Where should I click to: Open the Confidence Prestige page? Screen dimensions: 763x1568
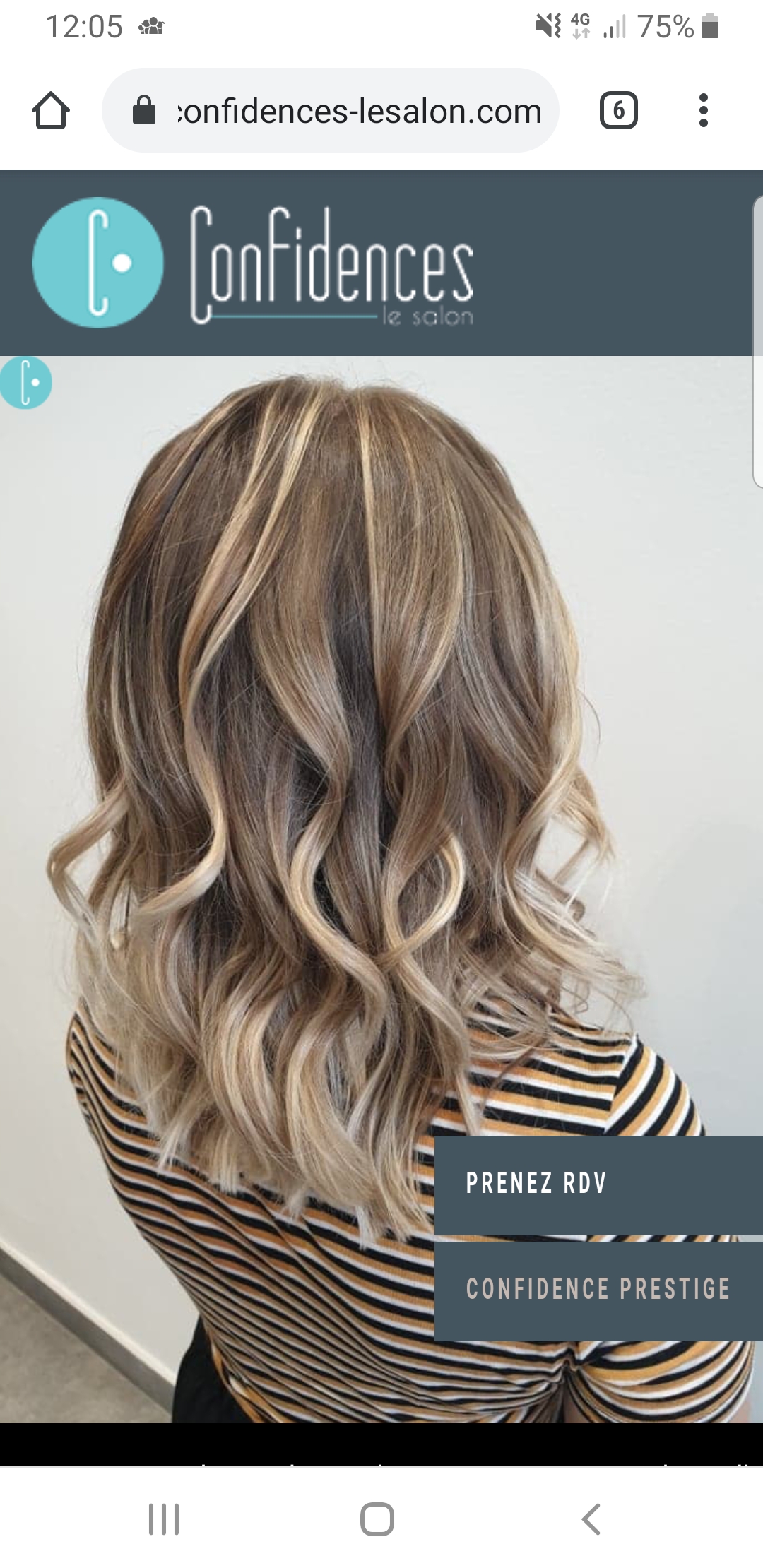[x=598, y=1289]
